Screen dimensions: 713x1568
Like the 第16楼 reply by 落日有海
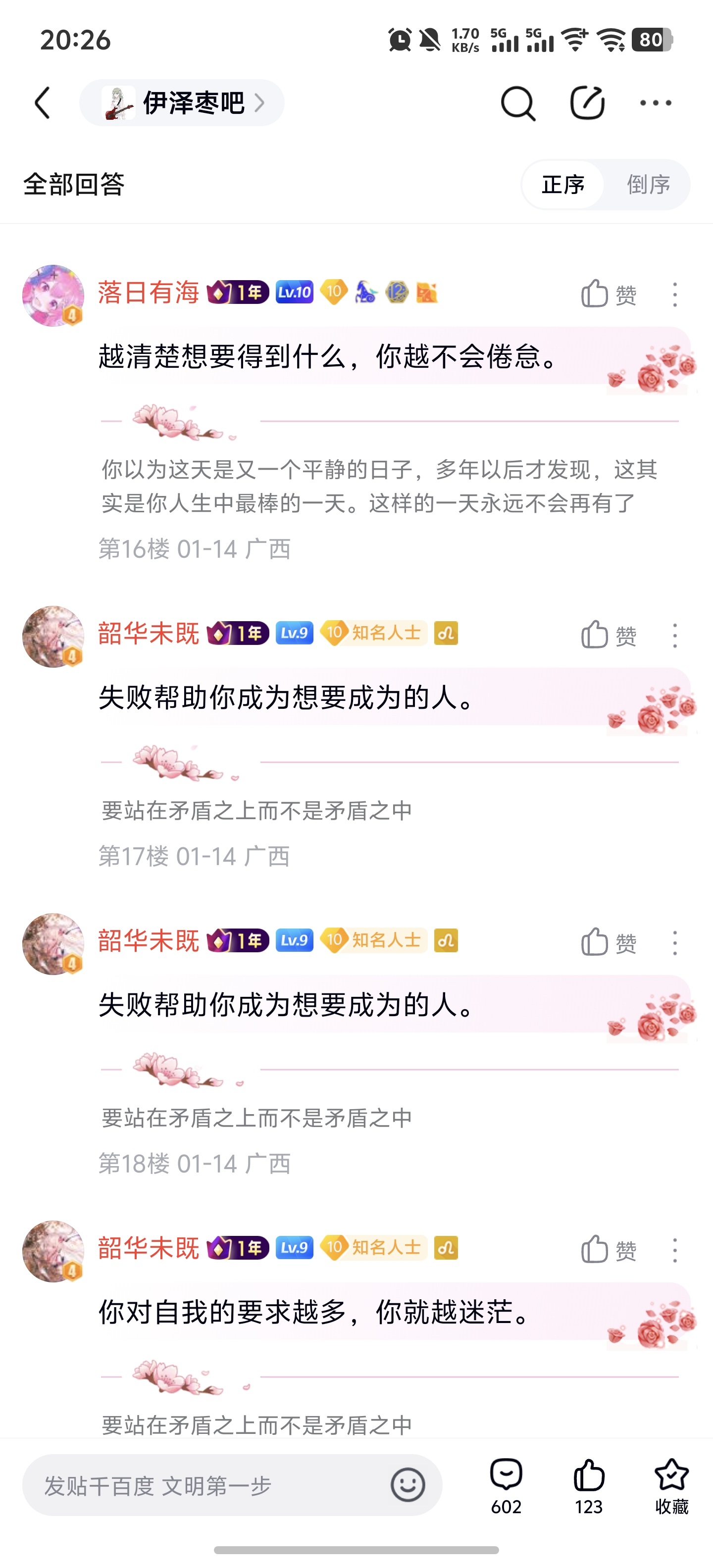[608, 294]
